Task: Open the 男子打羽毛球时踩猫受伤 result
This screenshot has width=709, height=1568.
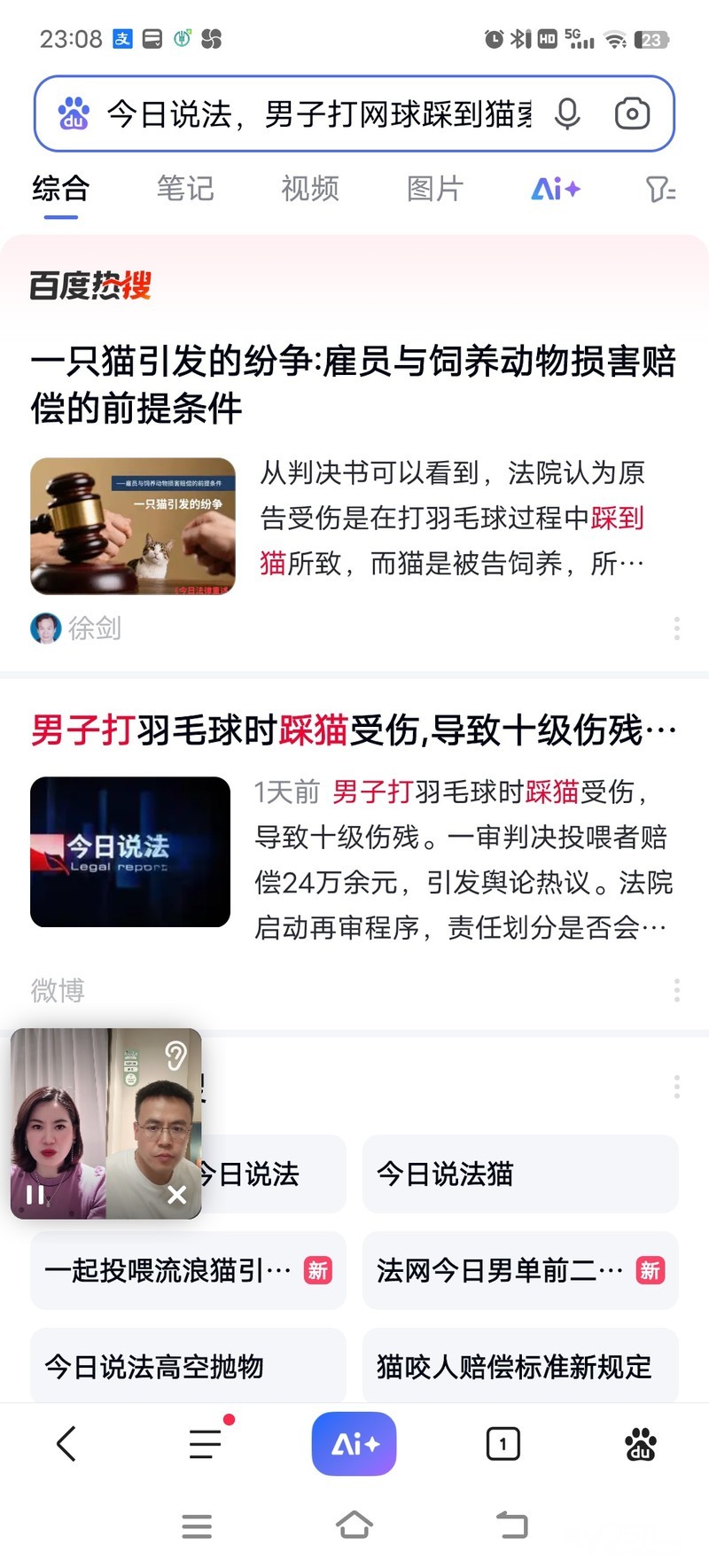Action: (353, 731)
